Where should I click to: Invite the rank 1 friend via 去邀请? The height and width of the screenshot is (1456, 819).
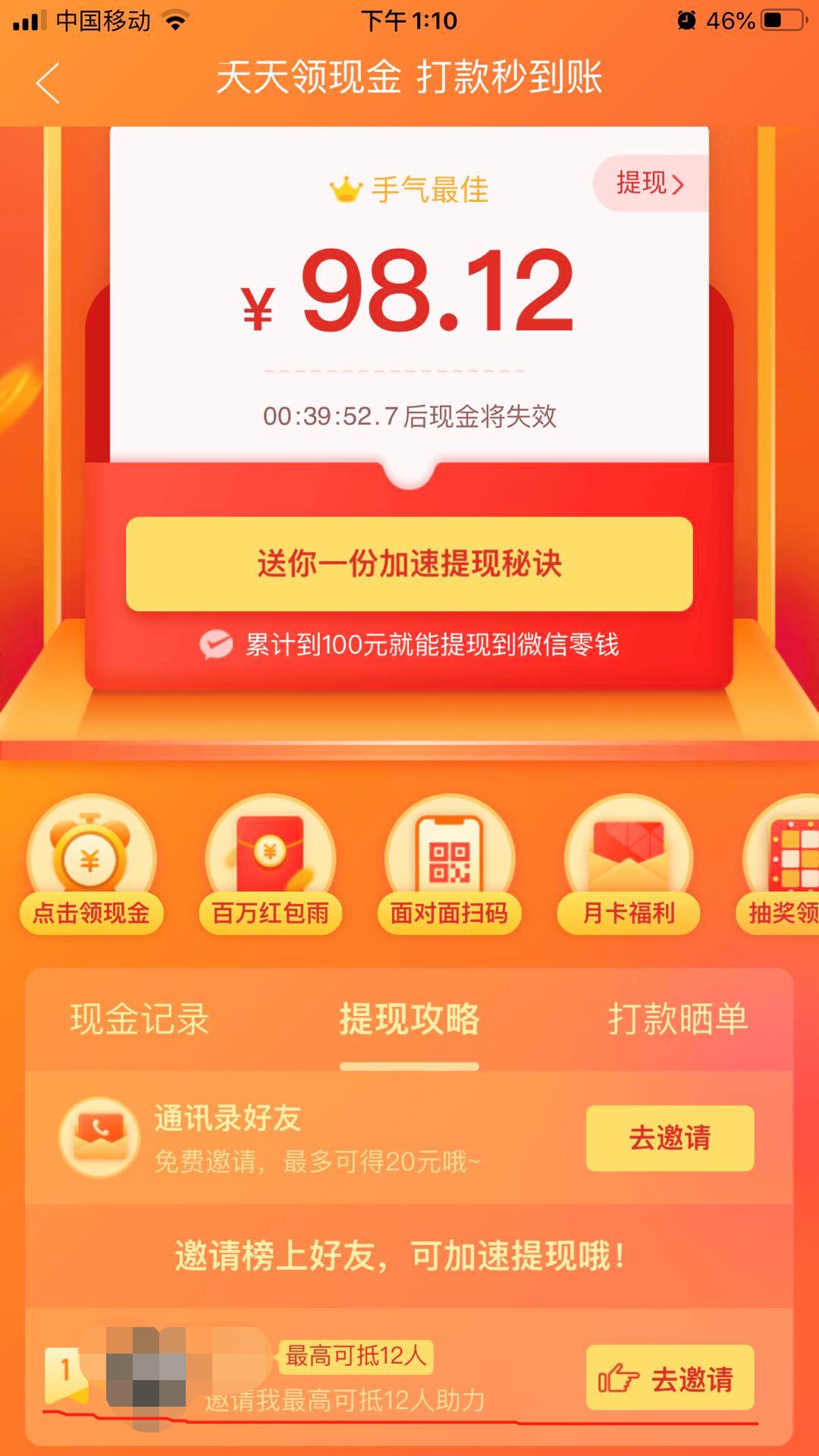pos(670,1378)
